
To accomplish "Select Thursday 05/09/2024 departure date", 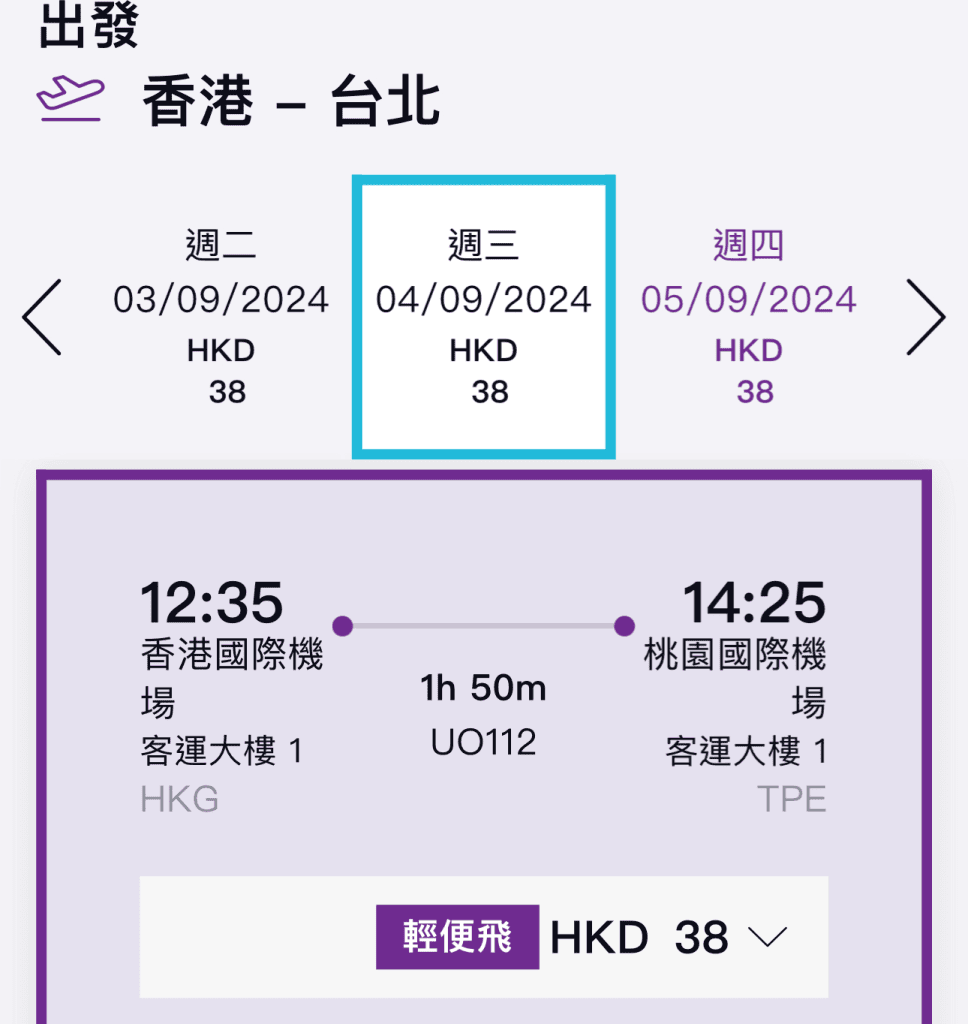I will pos(749,317).
